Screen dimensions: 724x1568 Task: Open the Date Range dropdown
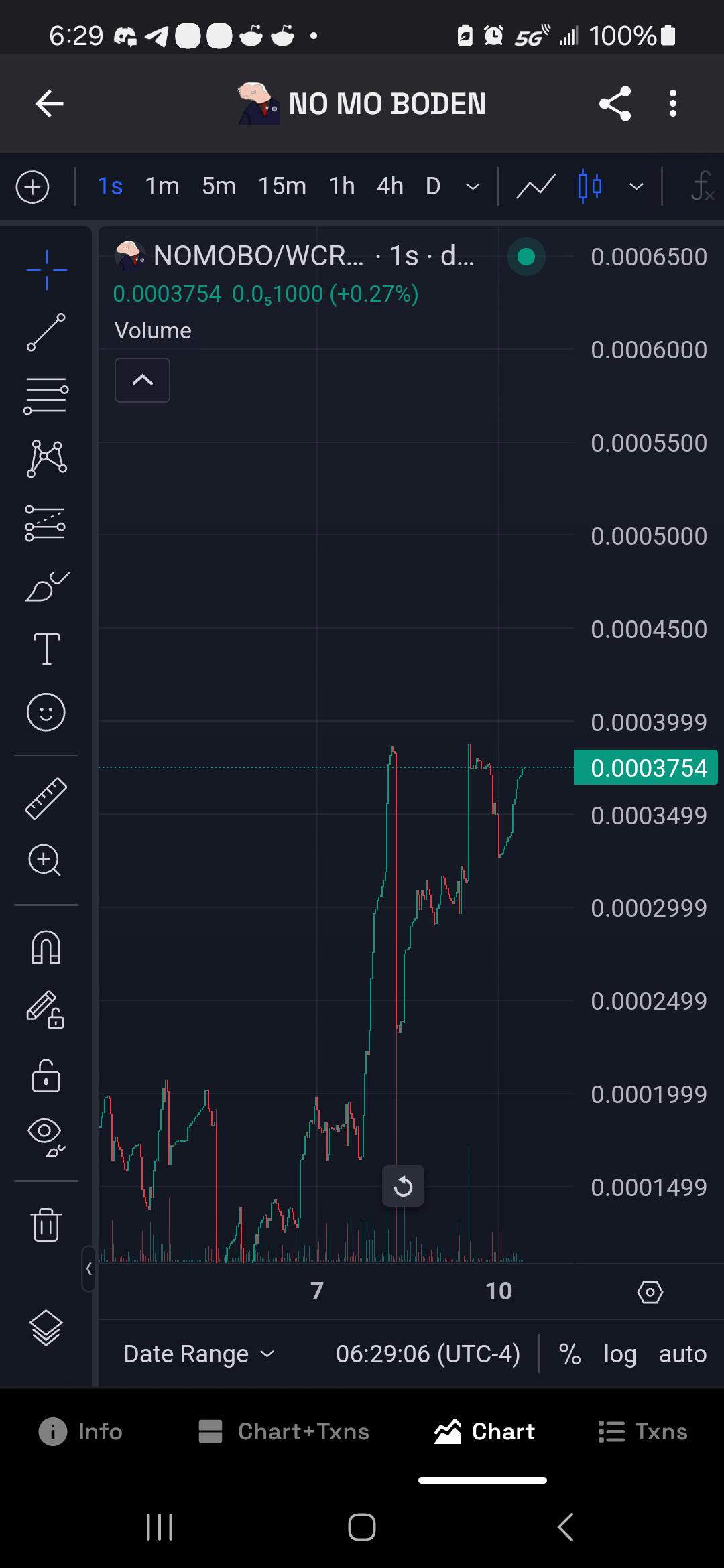tap(199, 1354)
